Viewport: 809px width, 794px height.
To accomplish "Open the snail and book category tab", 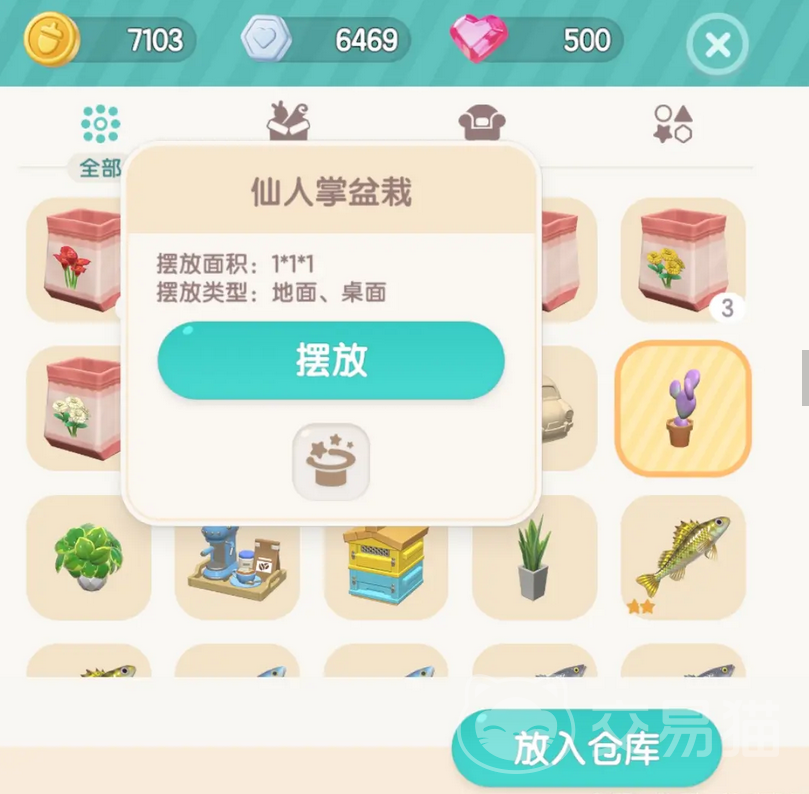I will pyautogui.click(x=289, y=122).
